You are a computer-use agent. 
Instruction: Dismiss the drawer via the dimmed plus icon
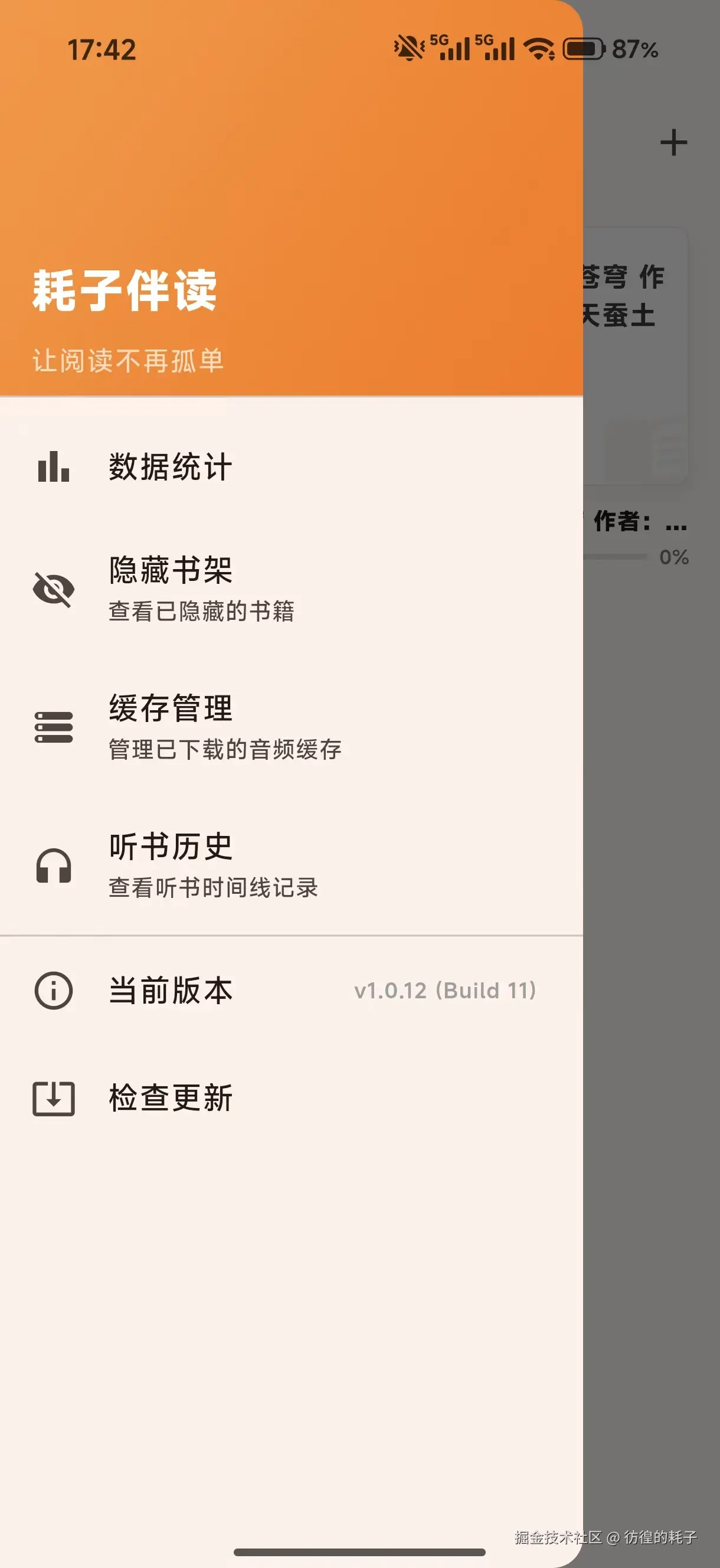[673, 143]
